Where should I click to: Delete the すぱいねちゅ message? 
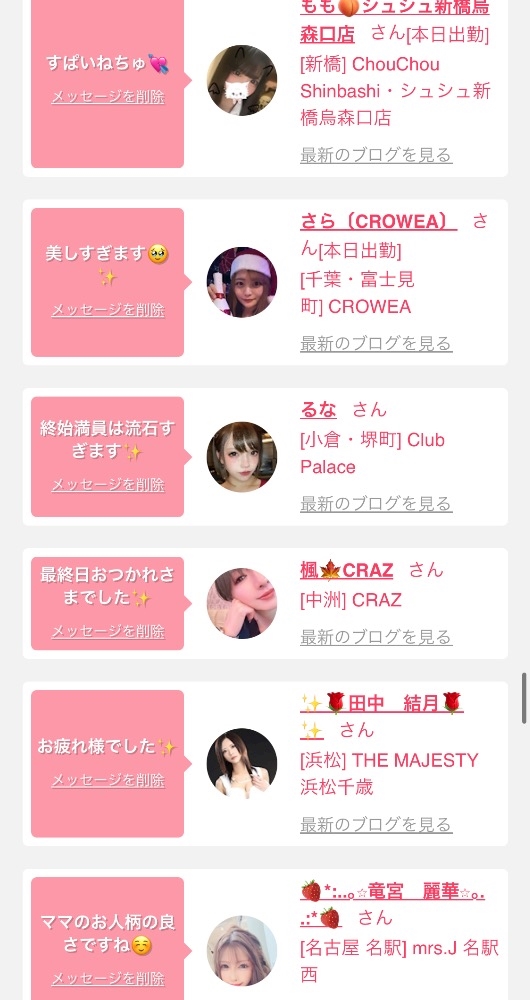click(108, 97)
